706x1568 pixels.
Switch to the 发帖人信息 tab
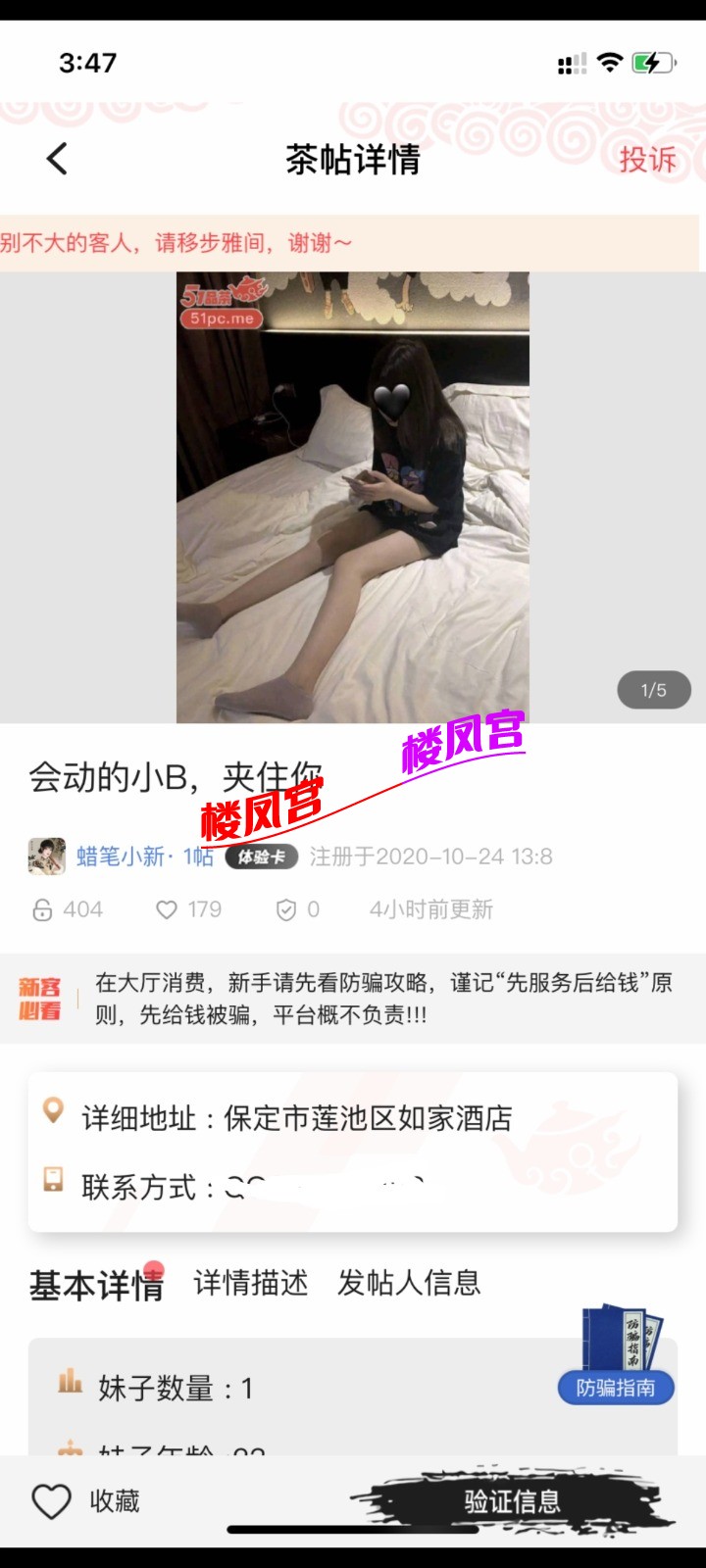409,1283
